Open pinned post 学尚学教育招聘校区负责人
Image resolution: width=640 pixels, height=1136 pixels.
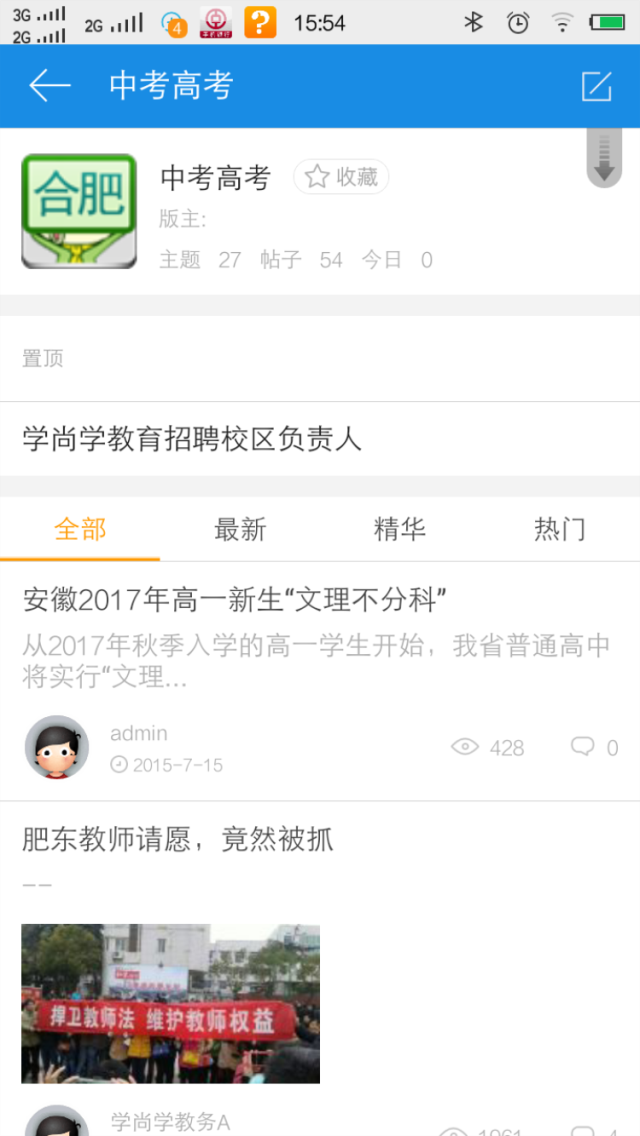[192, 439]
